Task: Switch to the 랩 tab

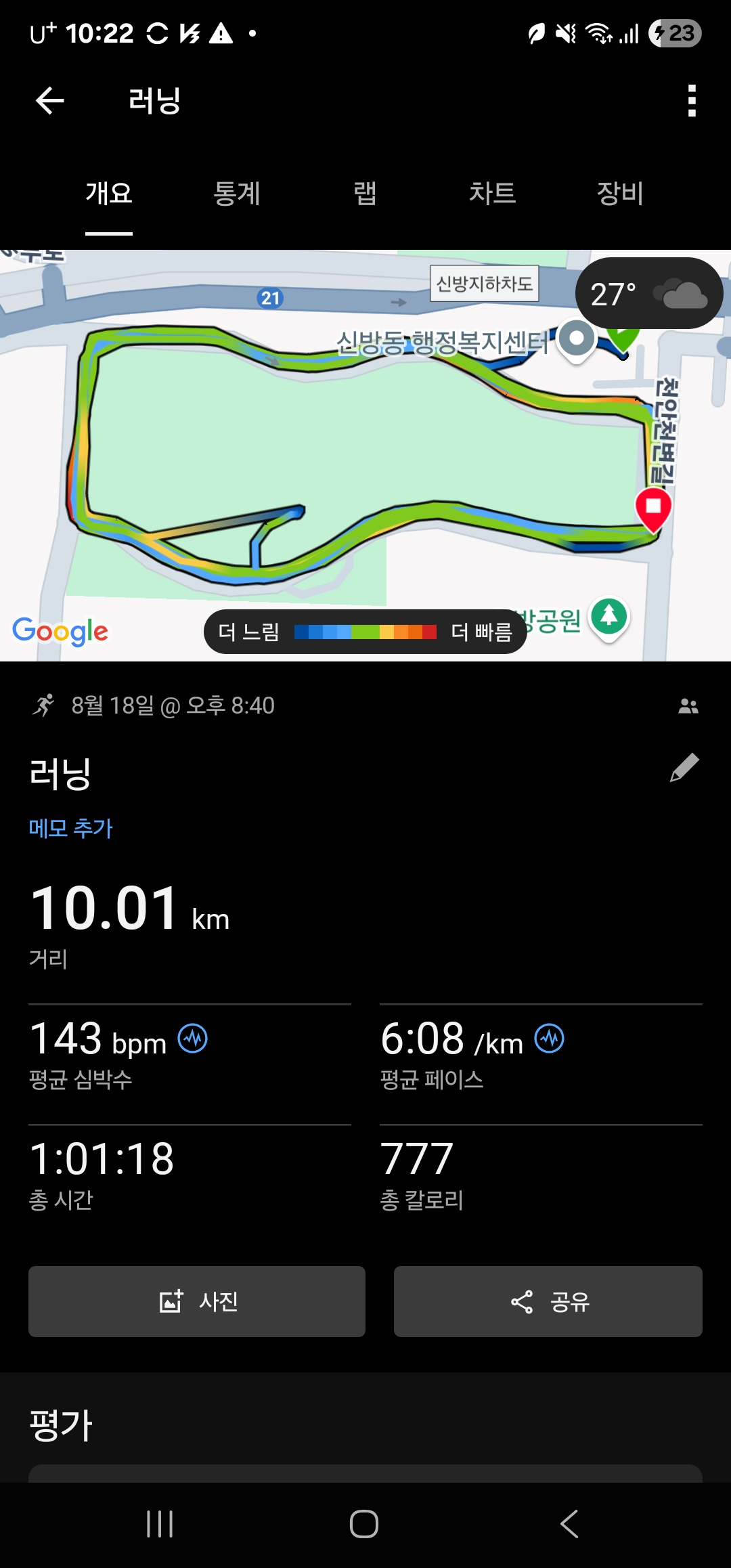Action: [365, 194]
